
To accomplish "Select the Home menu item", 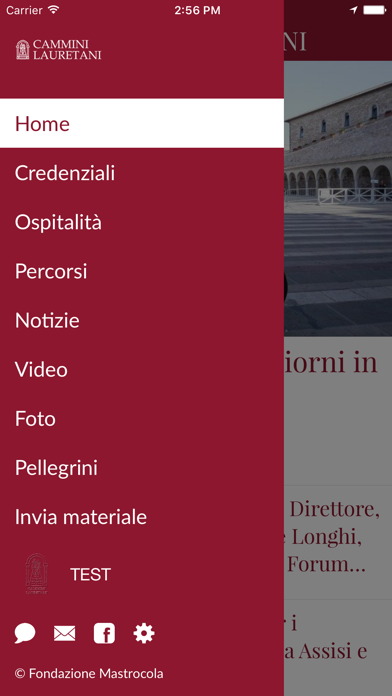I will pyautogui.click(x=142, y=123).
